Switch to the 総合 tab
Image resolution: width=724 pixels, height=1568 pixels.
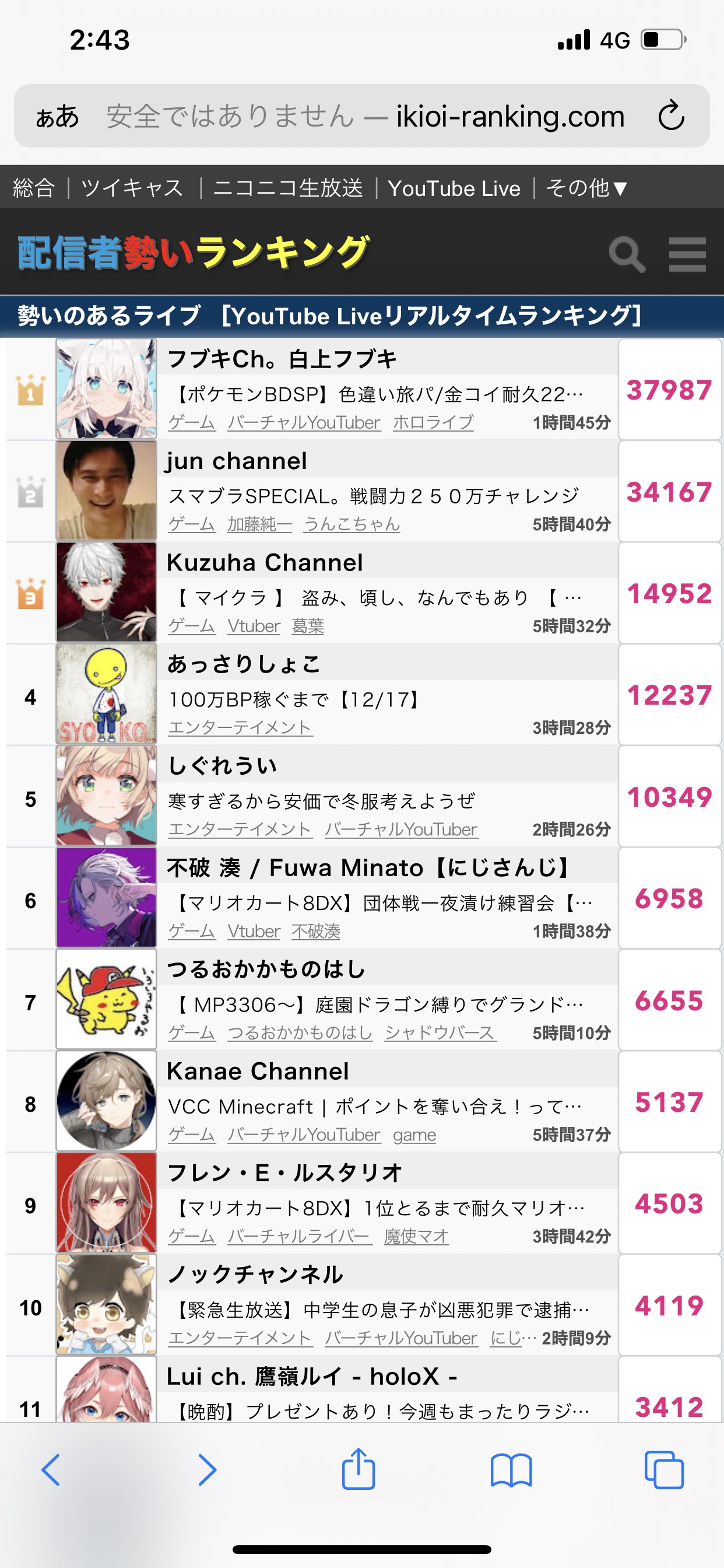33,187
